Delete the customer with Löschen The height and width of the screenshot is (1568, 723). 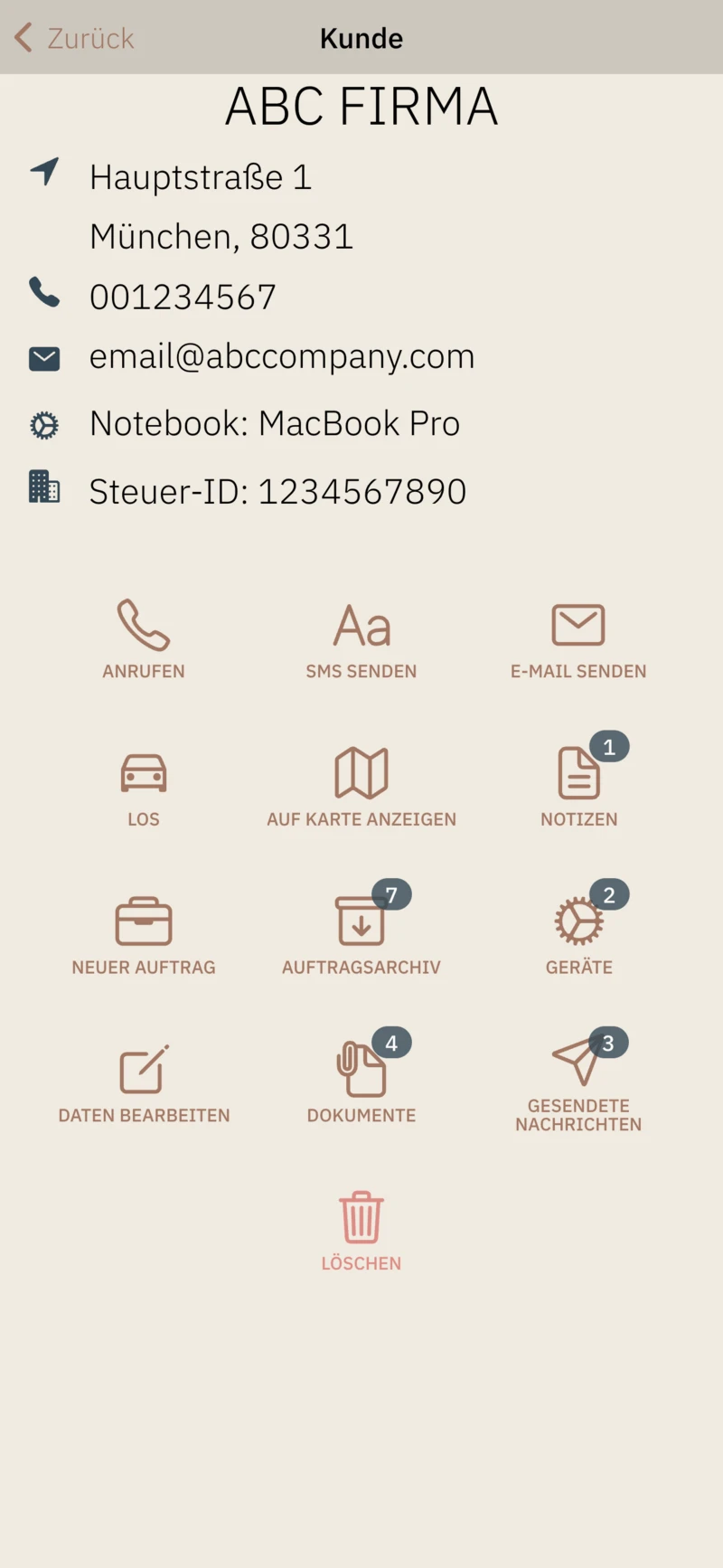[361, 1230]
